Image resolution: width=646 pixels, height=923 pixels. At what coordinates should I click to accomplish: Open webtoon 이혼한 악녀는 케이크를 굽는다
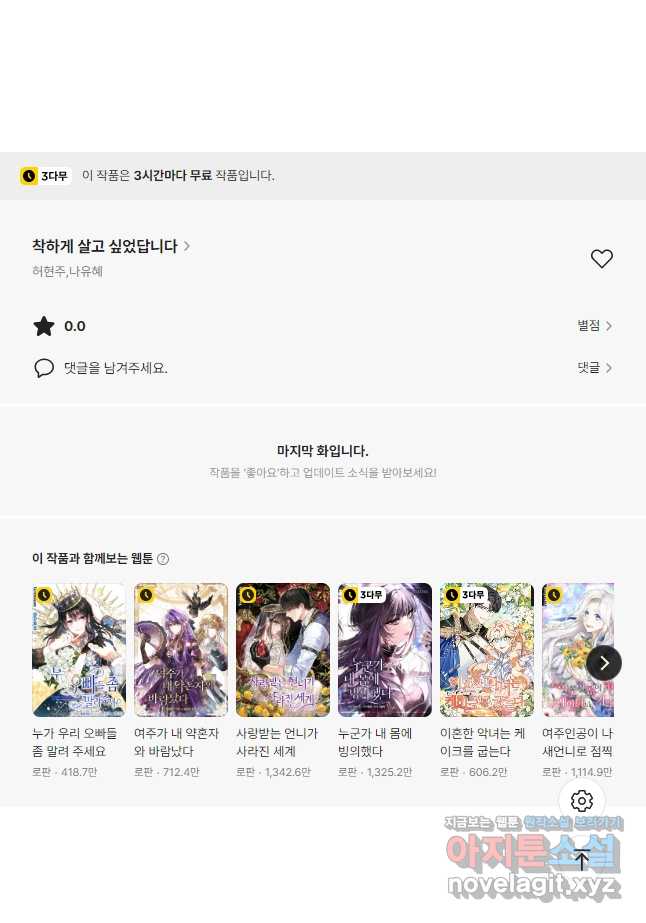(x=487, y=650)
